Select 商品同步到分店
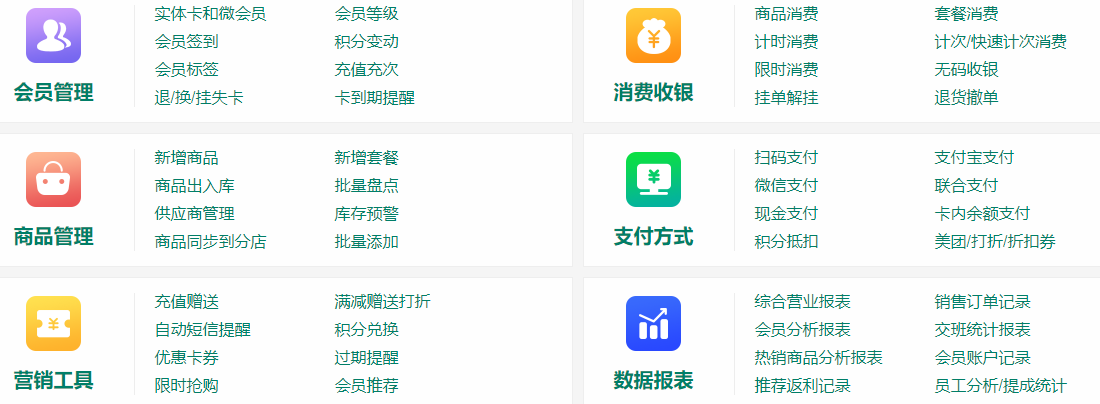1100x404 pixels. point(210,242)
